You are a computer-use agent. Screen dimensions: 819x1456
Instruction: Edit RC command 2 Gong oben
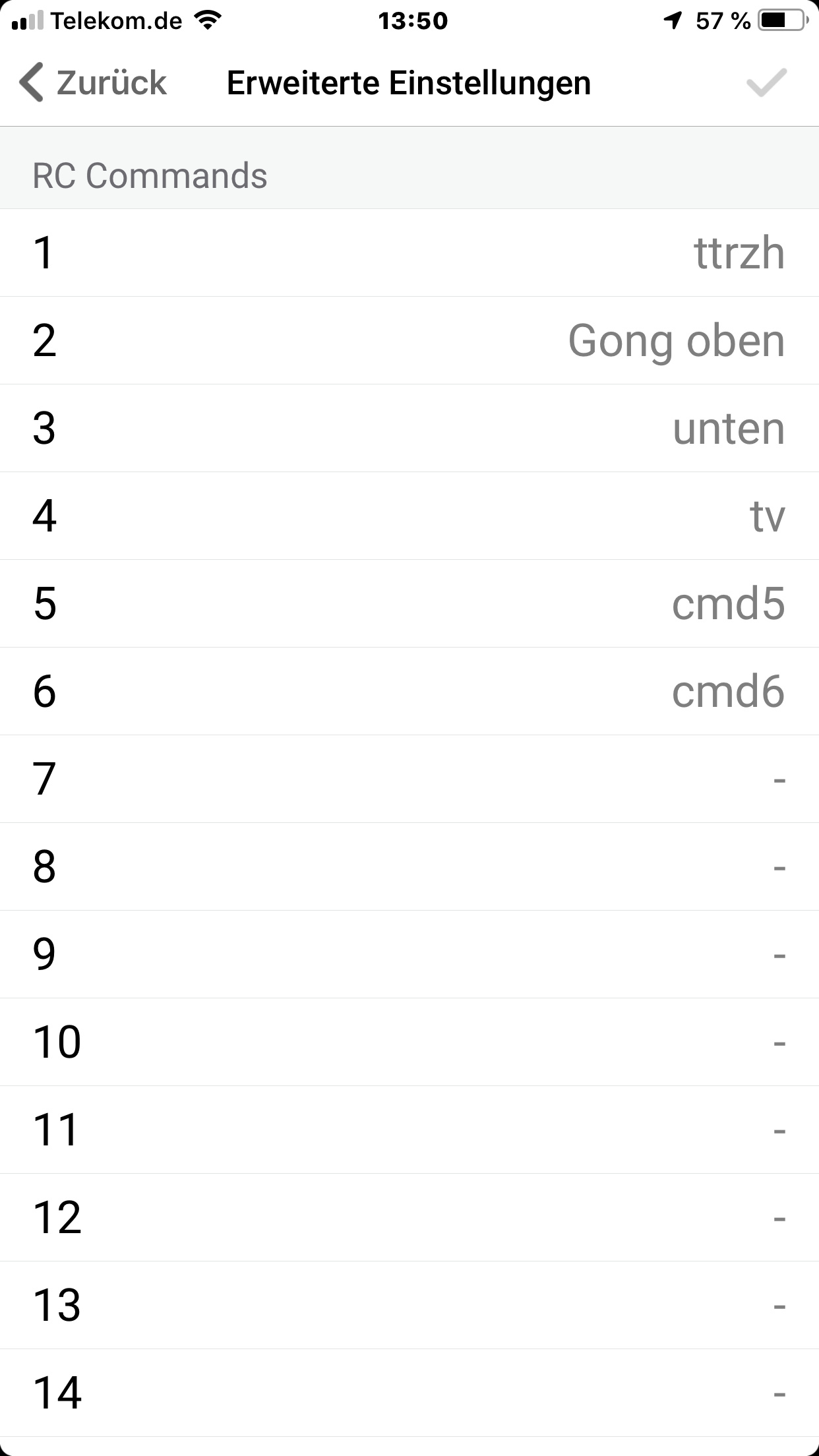pyautogui.click(x=409, y=341)
